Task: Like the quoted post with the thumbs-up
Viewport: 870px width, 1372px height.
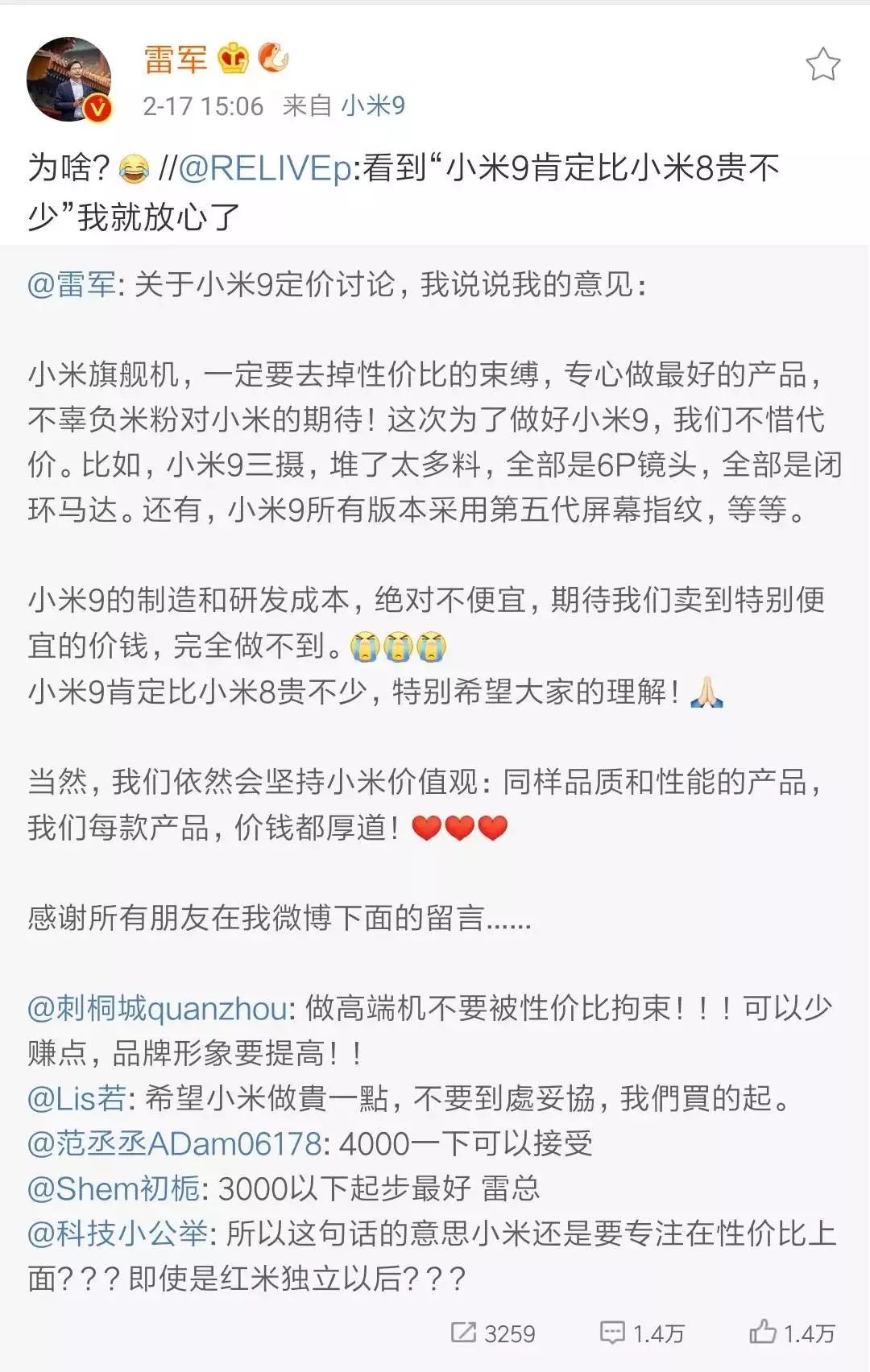Action: click(x=792, y=1333)
